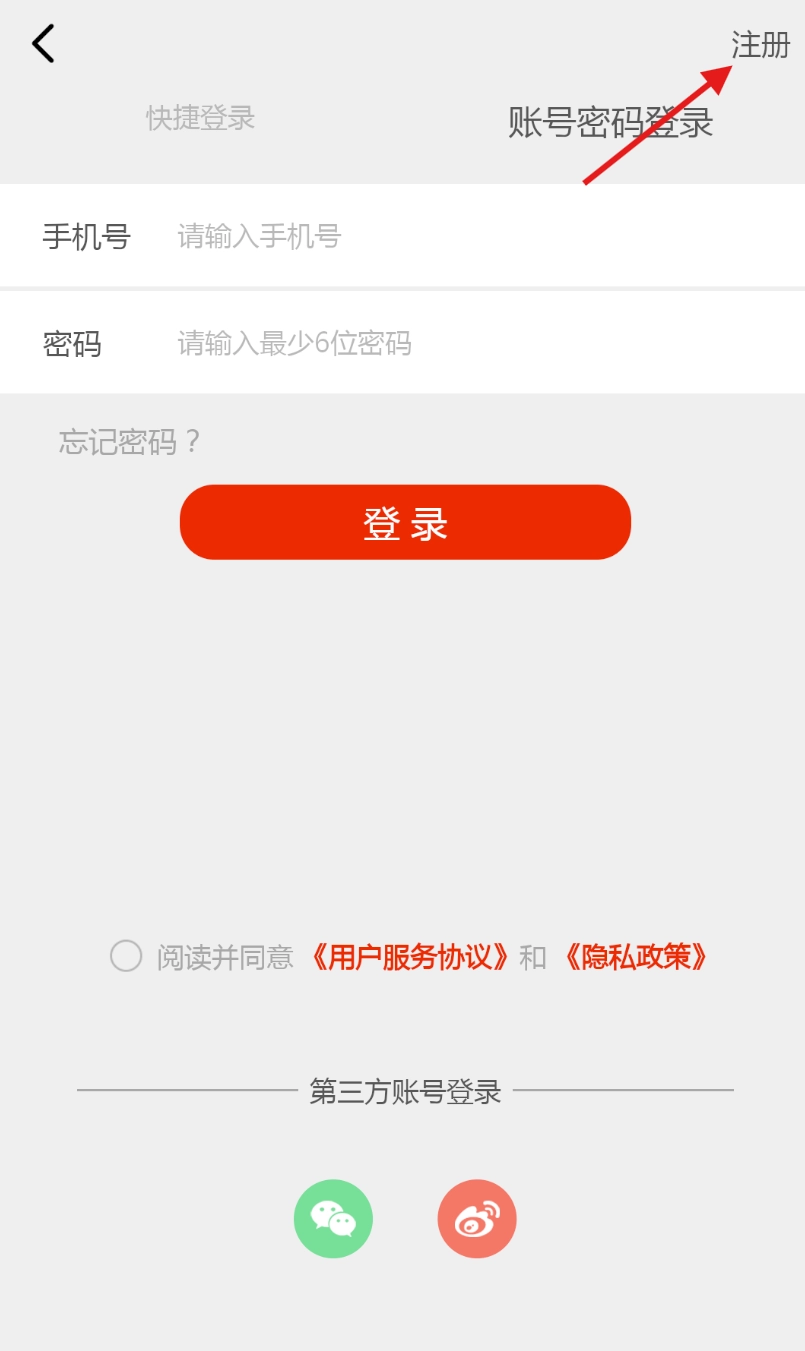
Task: Check the agreement consent circle
Action: 125,957
